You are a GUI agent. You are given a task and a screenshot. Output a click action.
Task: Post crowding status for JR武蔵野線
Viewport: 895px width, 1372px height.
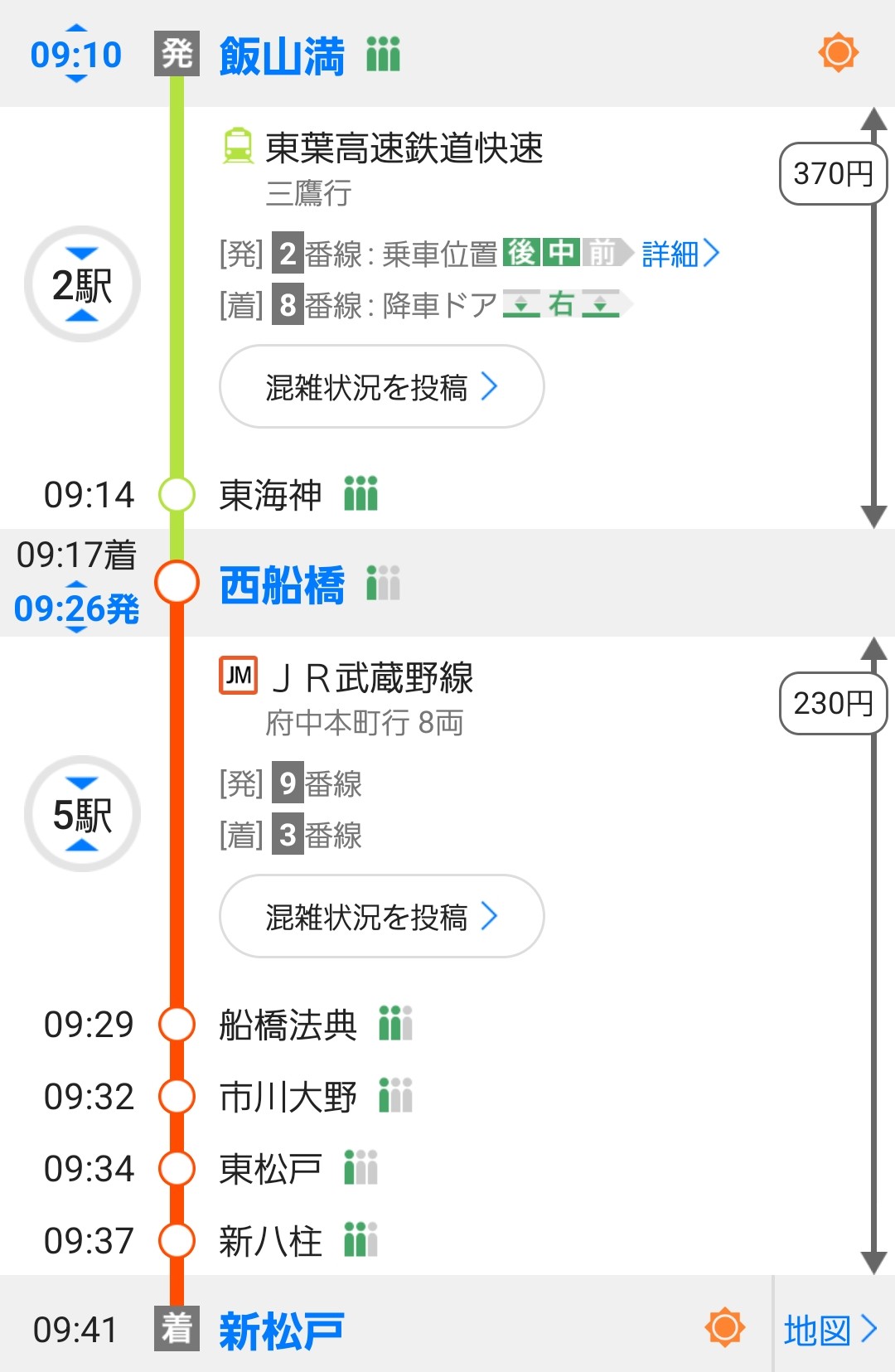381,917
